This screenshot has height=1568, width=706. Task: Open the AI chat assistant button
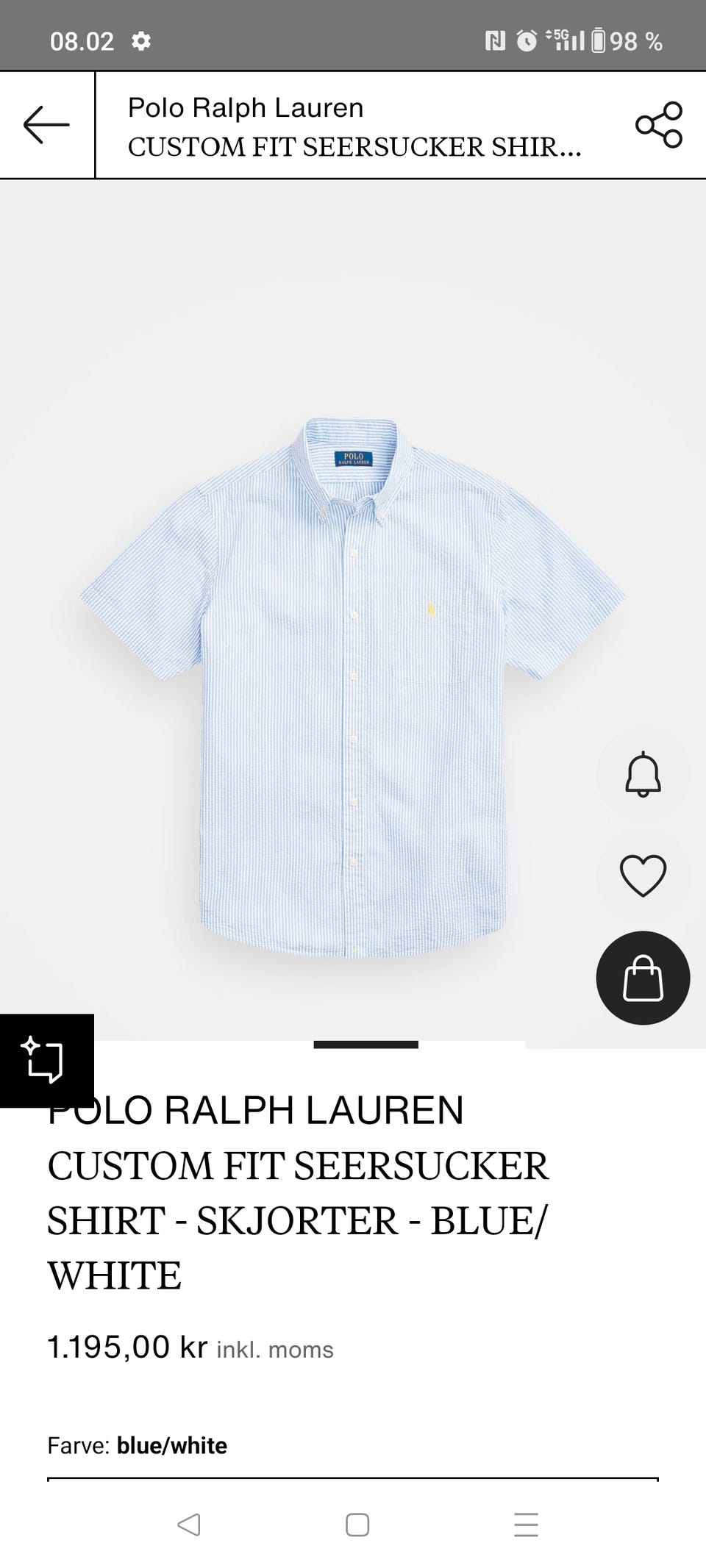pos(46,1060)
